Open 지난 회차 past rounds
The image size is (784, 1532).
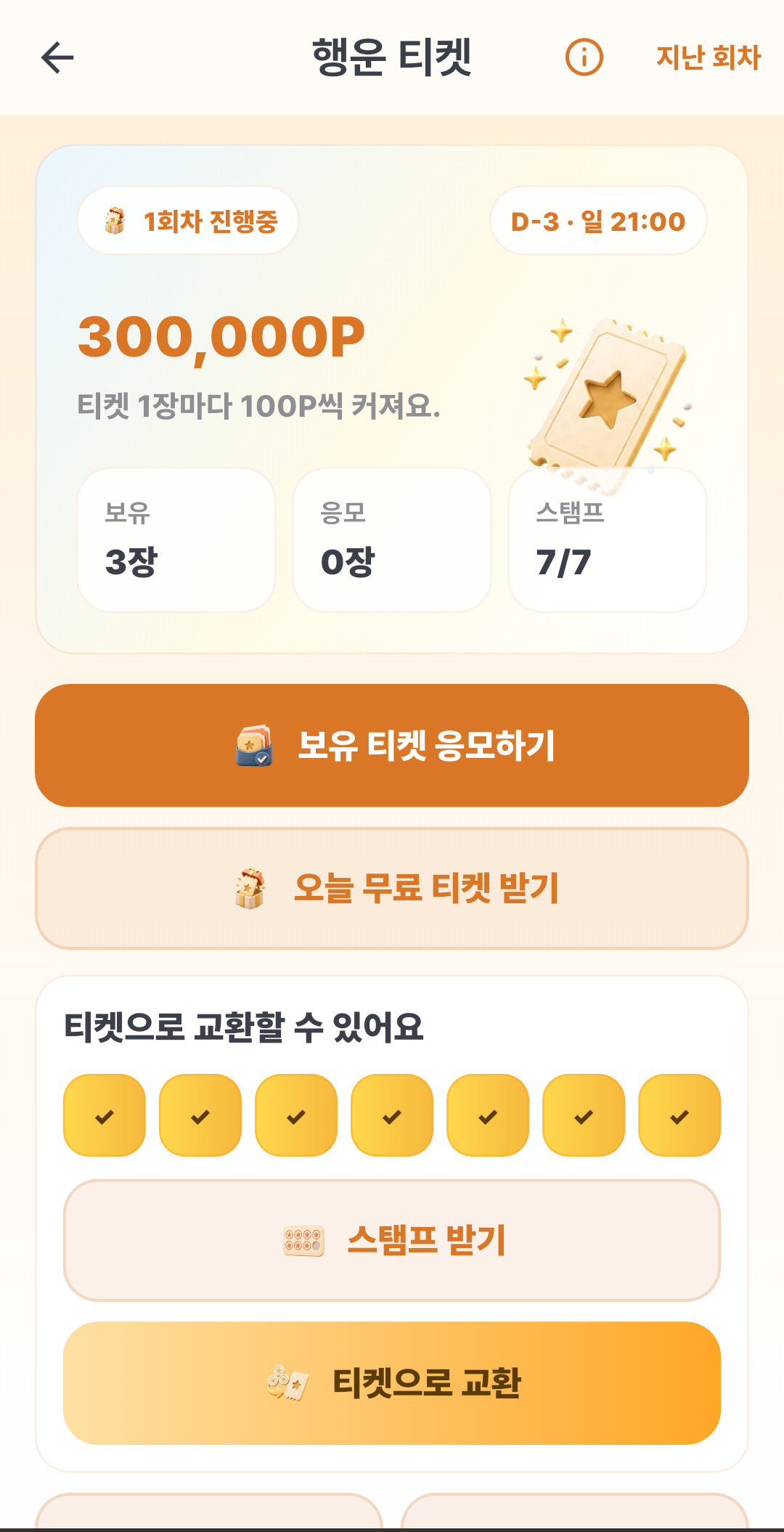point(709,57)
